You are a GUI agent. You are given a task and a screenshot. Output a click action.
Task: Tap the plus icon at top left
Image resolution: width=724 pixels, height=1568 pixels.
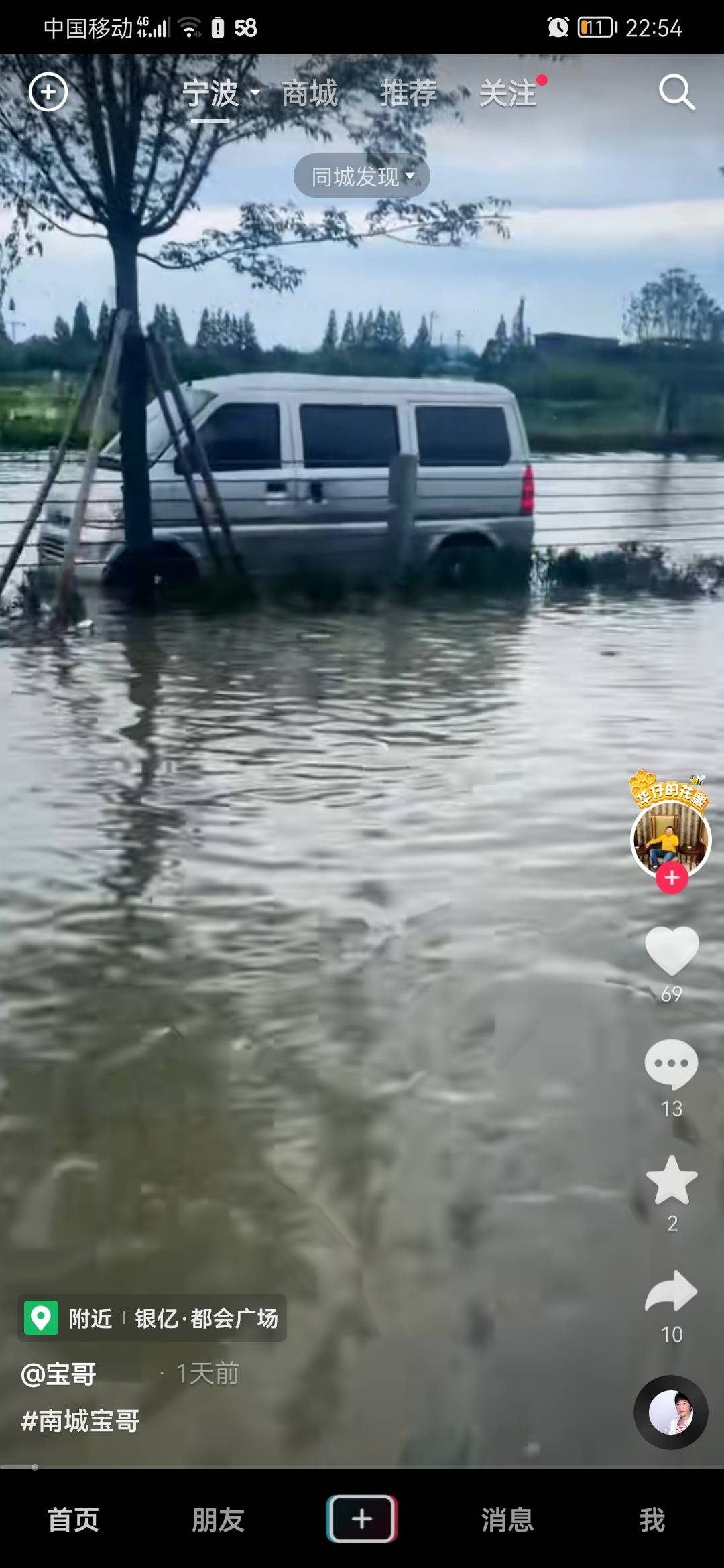click(48, 92)
